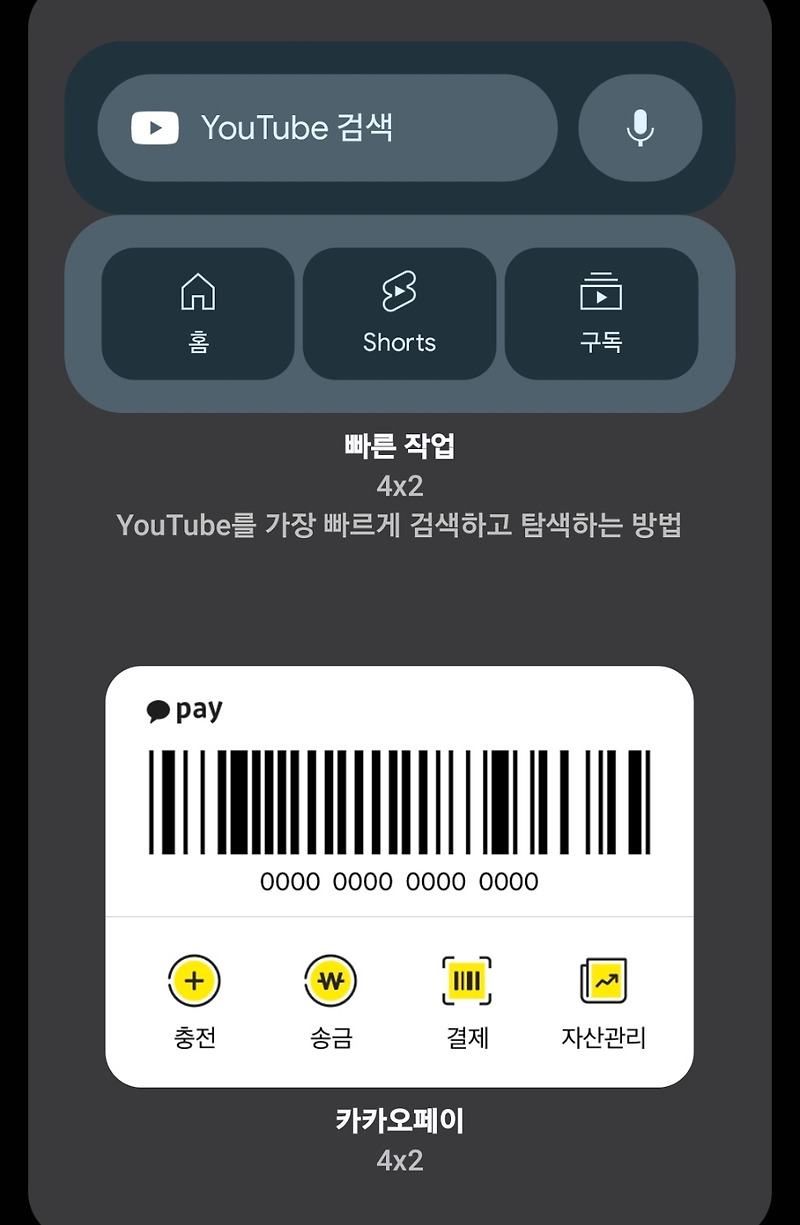Select the 4x2 label below 카카오페이
This screenshot has height=1225, width=800.
click(400, 1160)
